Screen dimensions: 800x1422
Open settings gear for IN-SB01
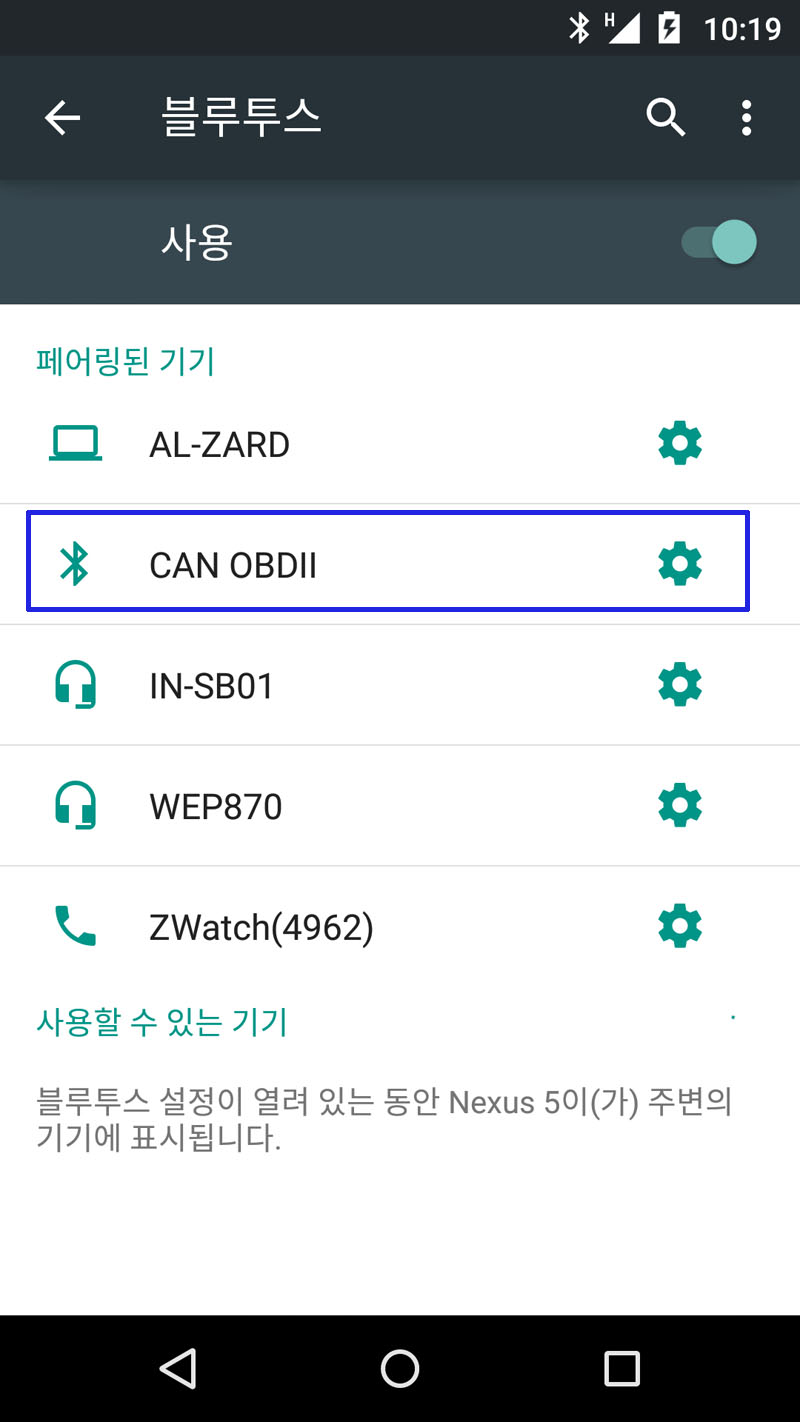tap(680, 685)
